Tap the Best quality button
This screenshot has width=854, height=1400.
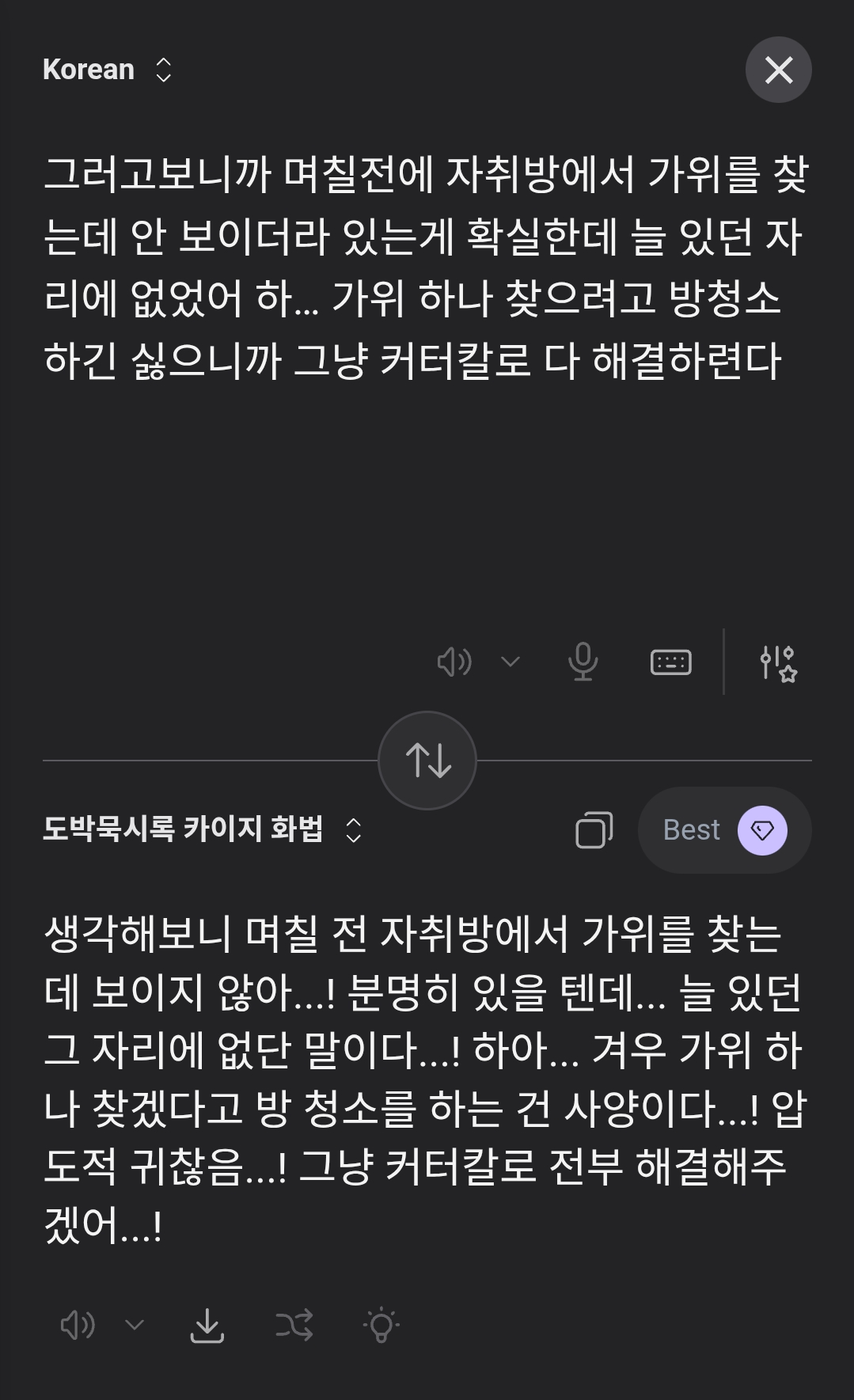coord(724,830)
